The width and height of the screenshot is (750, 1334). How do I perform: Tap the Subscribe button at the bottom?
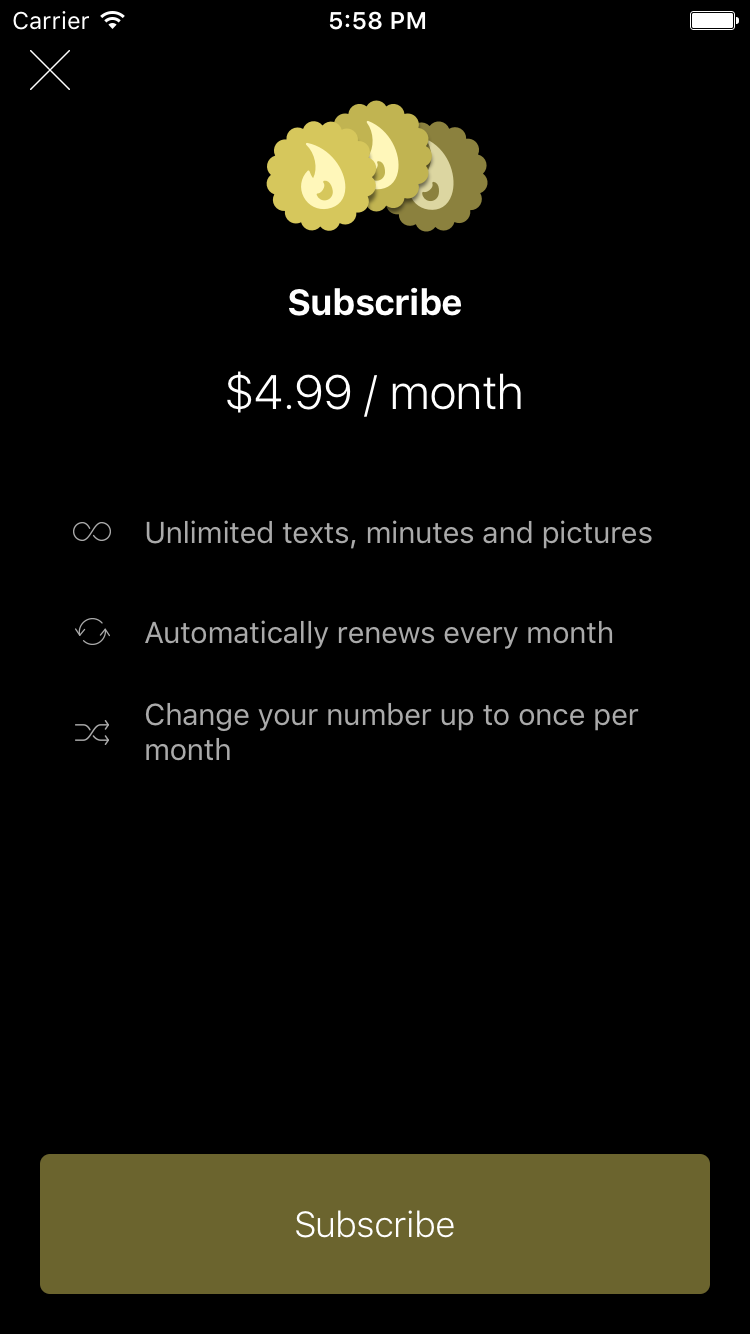click(375, 1224)
